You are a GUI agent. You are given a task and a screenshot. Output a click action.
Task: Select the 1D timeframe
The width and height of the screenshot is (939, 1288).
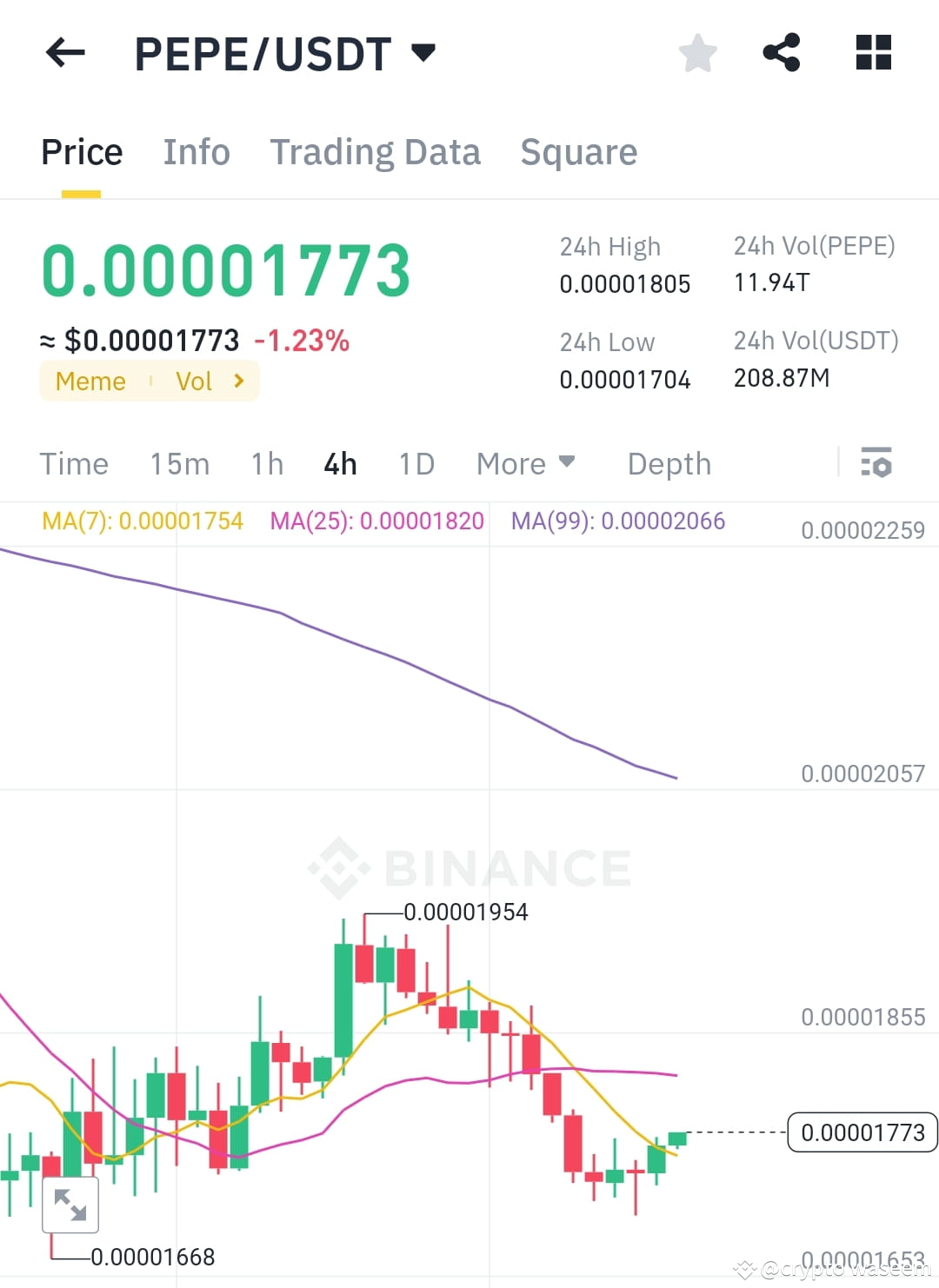pyautogui.click(x=416, y=463)
